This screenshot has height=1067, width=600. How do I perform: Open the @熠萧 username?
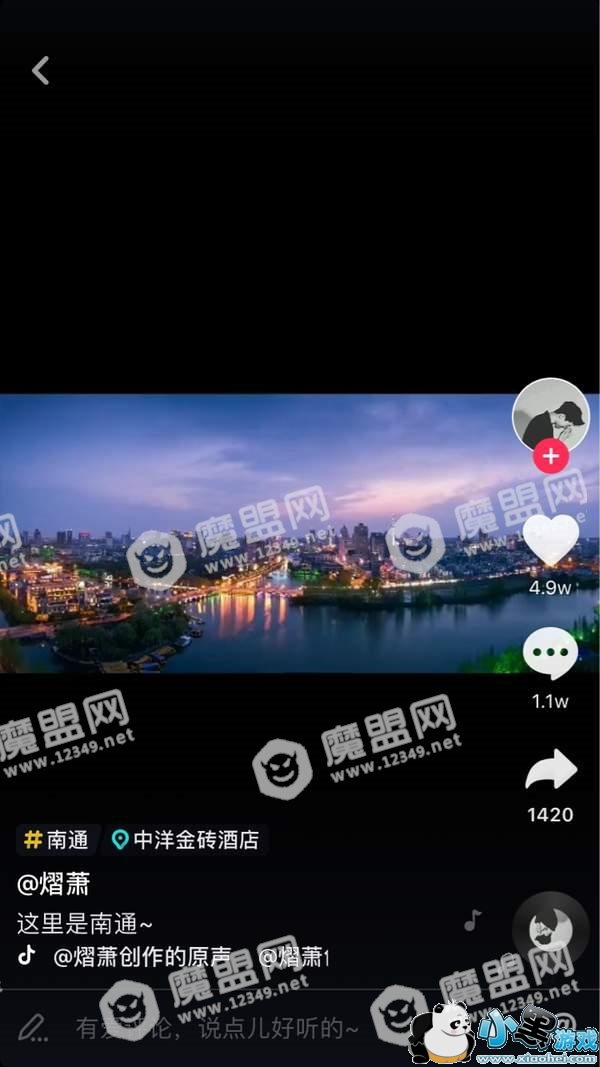(x=53, y=885)
